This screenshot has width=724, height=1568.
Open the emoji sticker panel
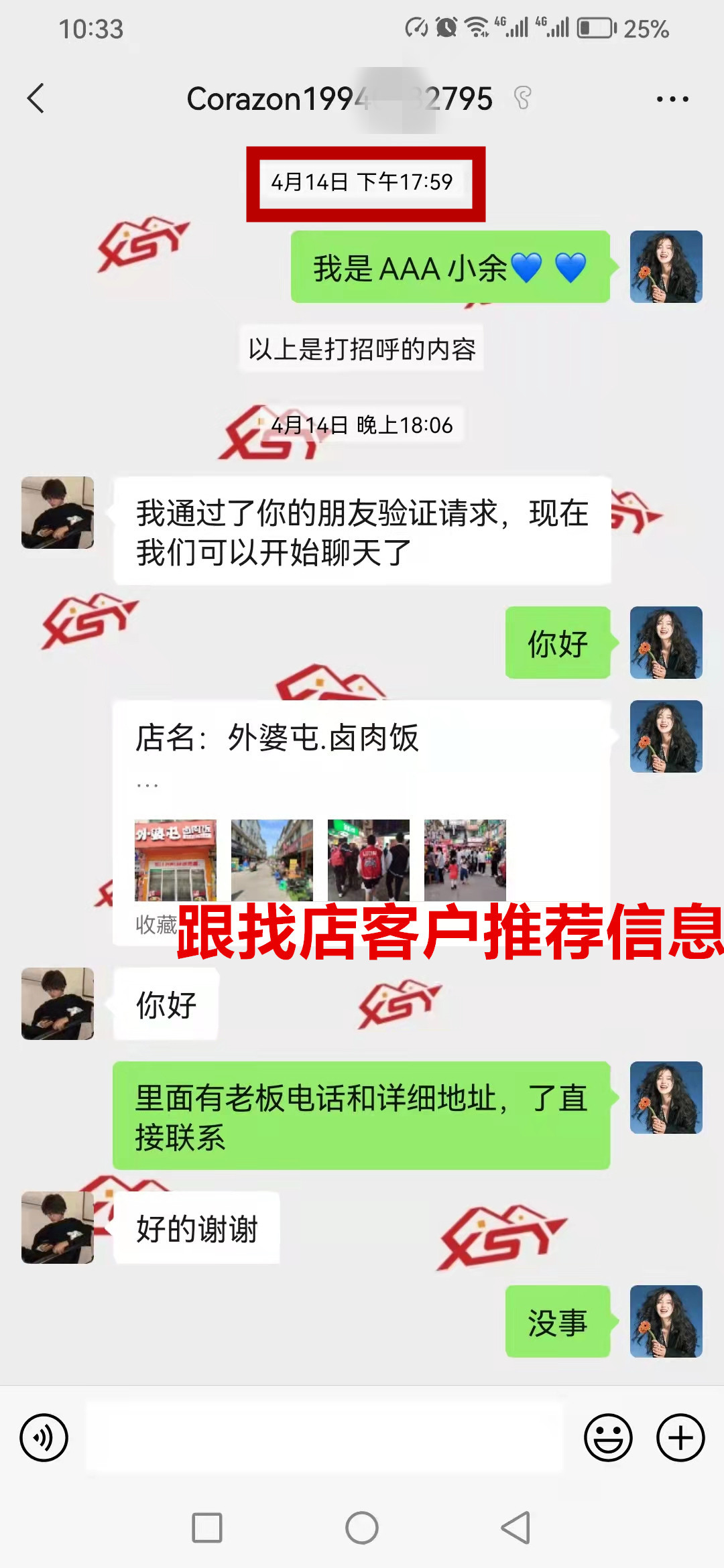point(608,1437)
